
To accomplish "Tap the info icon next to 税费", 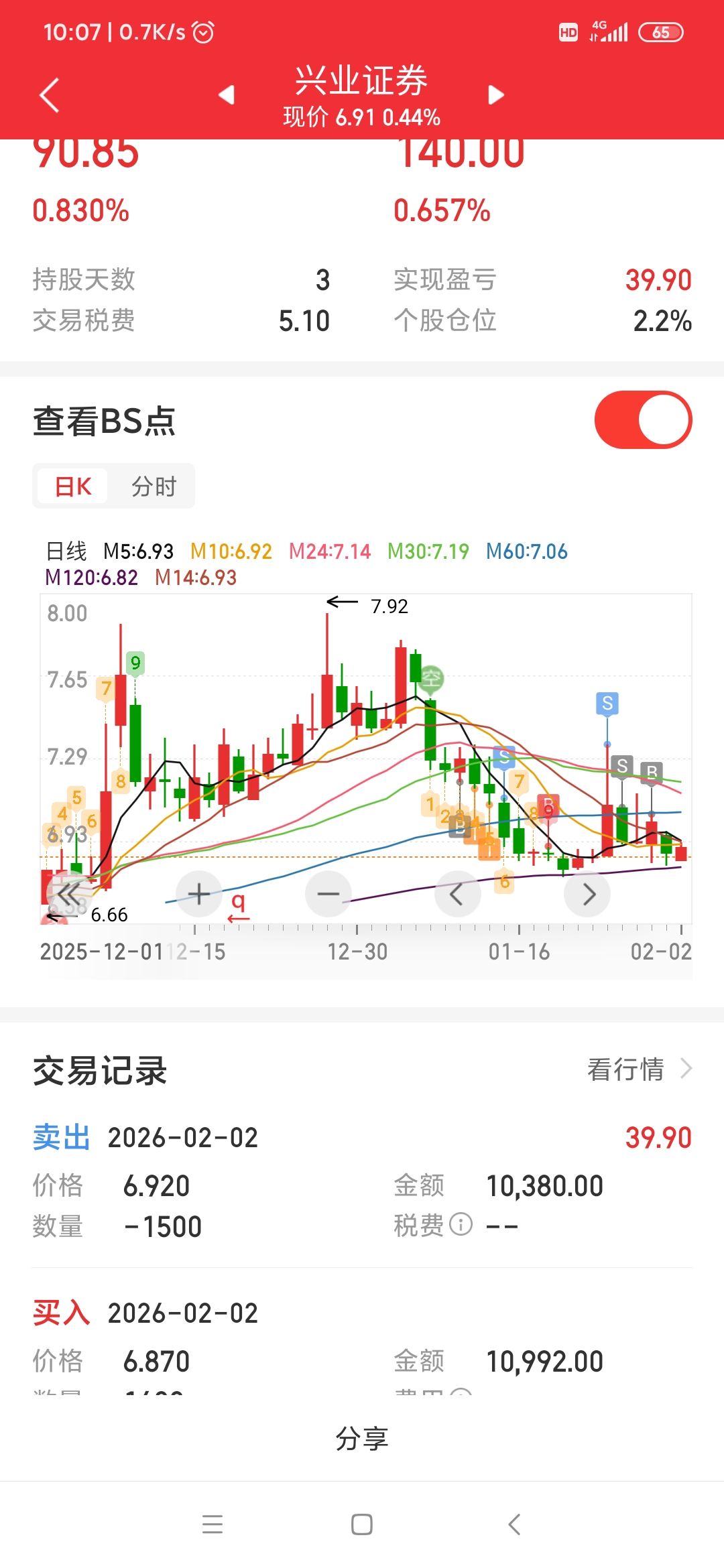I will 461,1225.
